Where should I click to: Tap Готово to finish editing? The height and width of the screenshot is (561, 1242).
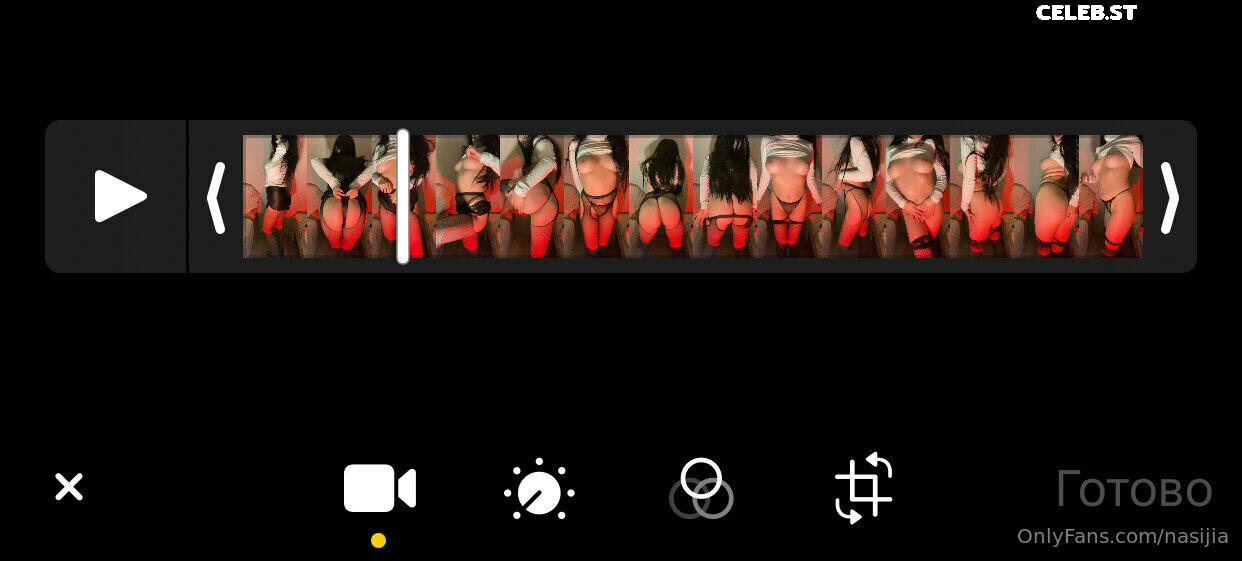pos(1133,490)
